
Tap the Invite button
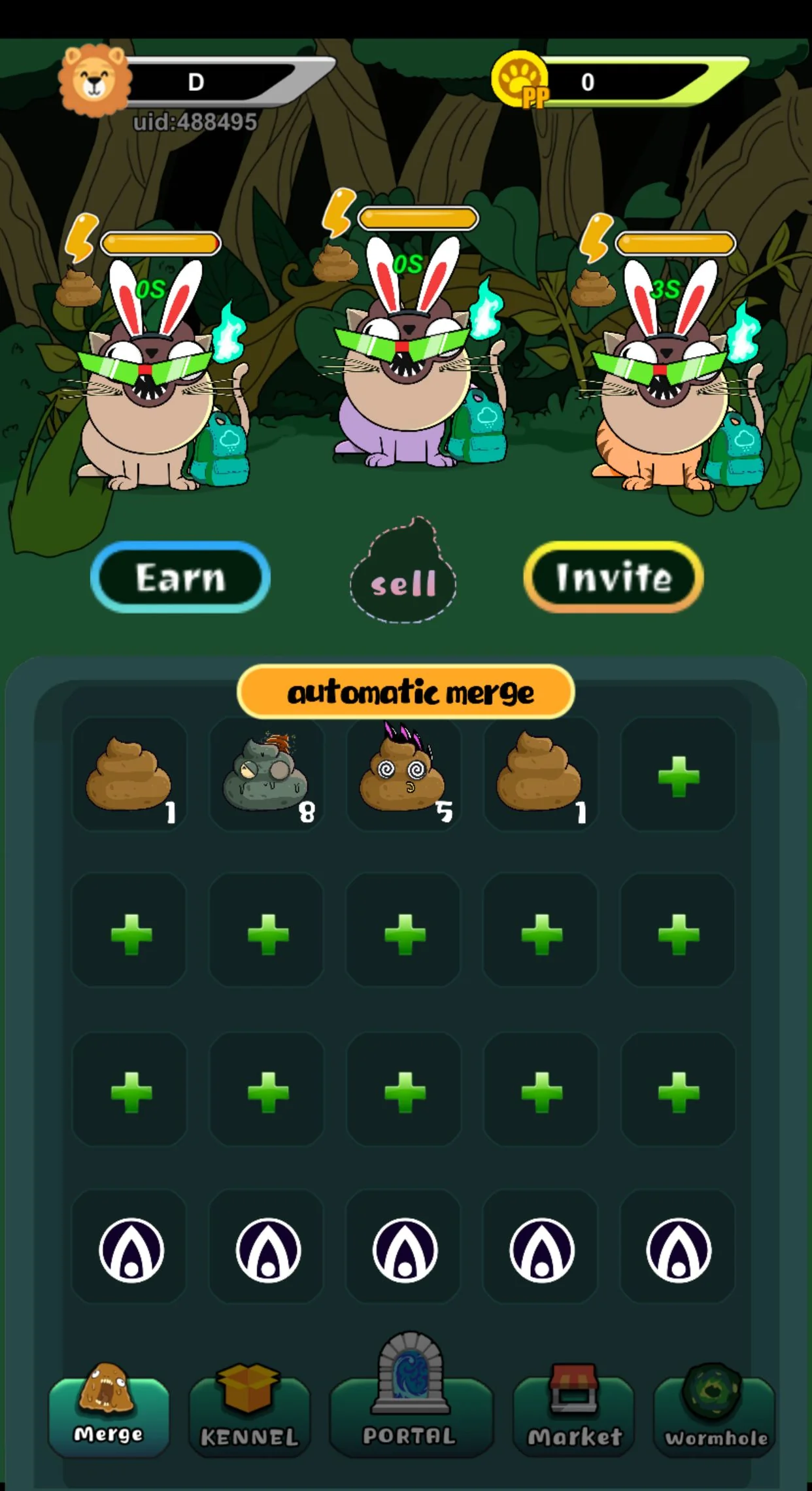613,577
